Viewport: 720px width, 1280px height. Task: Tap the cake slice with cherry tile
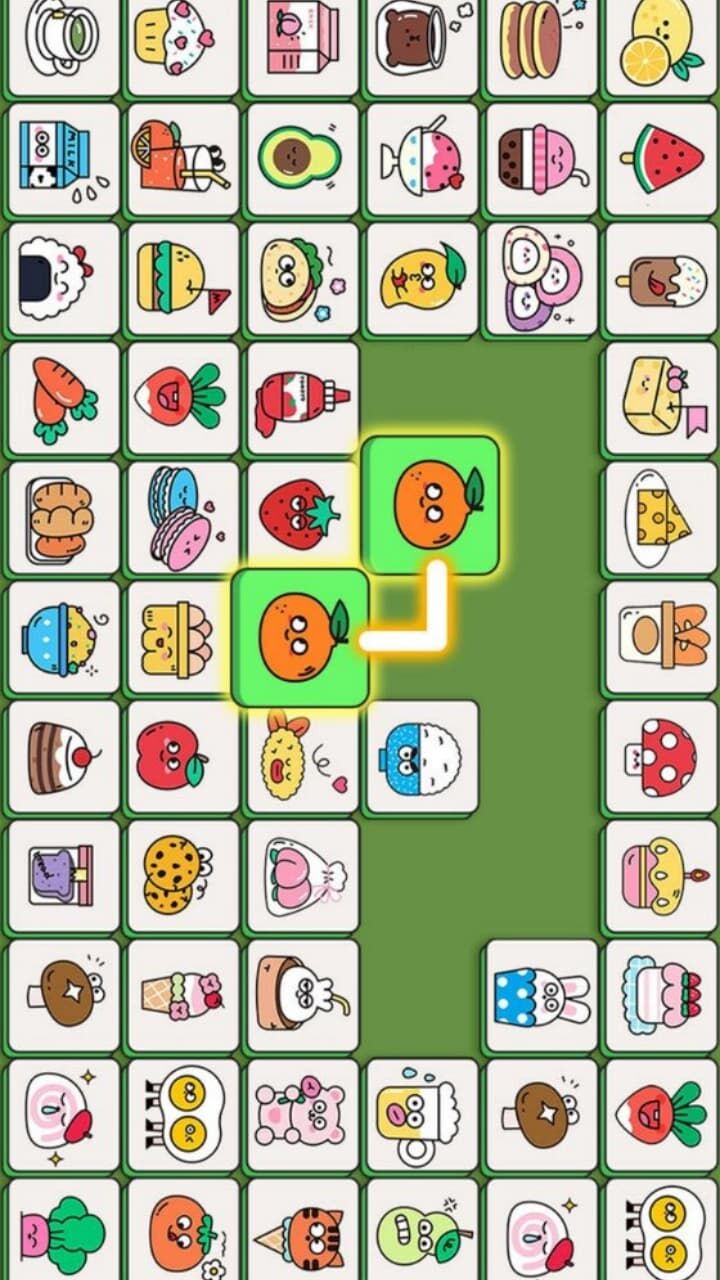[x=63, y=757]
